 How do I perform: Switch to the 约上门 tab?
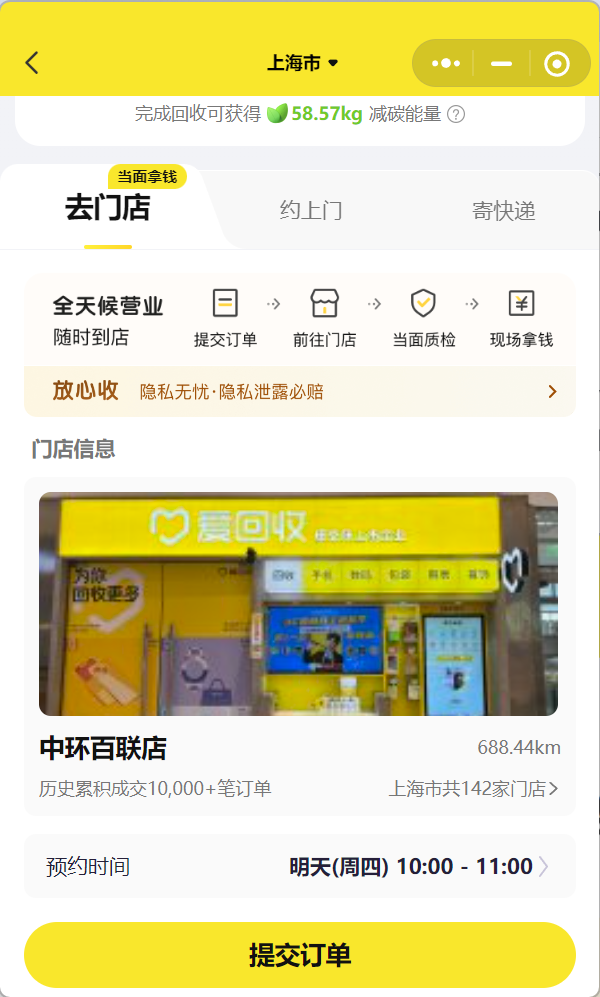click(311, 210)
